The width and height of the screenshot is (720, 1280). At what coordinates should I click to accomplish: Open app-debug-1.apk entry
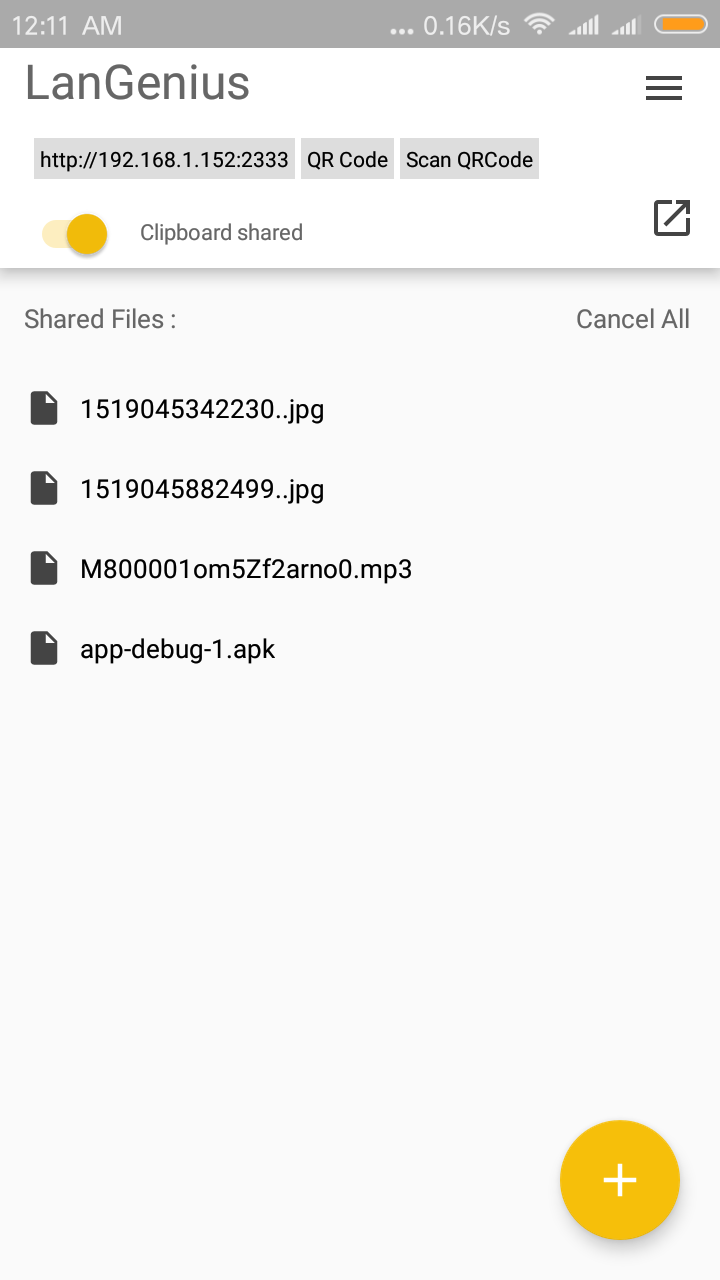coord(177,649)
